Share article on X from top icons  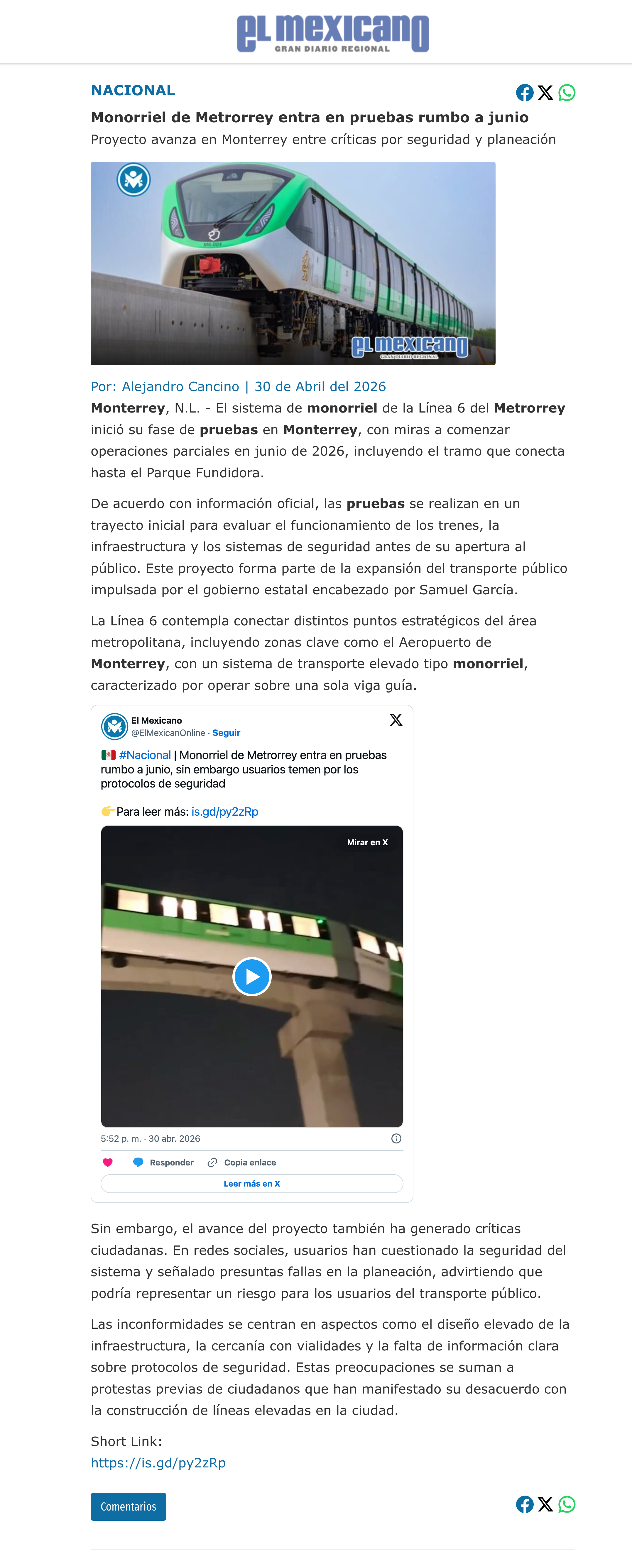click(545, 93)
